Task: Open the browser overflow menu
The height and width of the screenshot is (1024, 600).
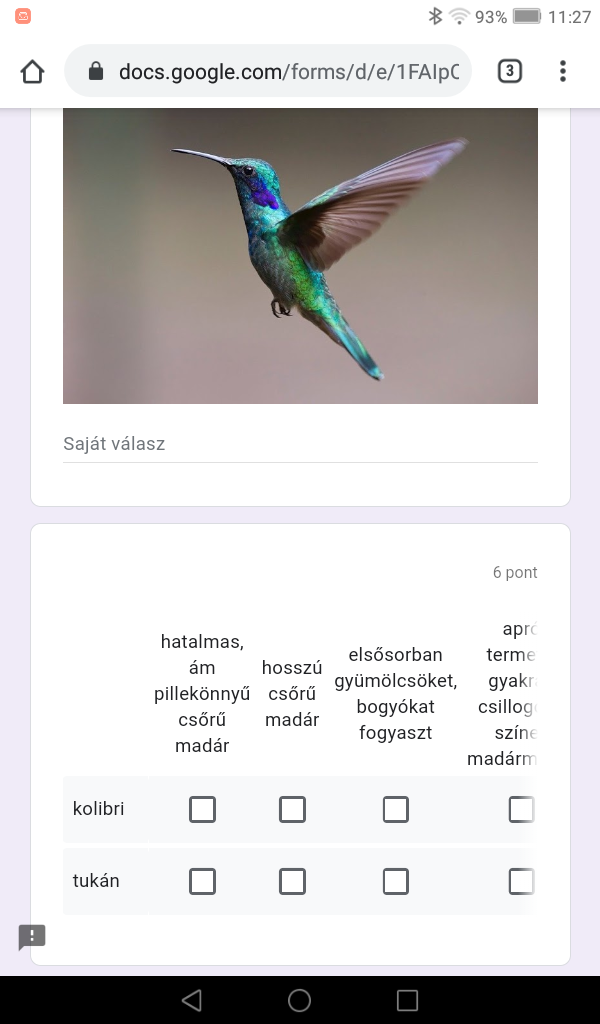Action: 563,71
